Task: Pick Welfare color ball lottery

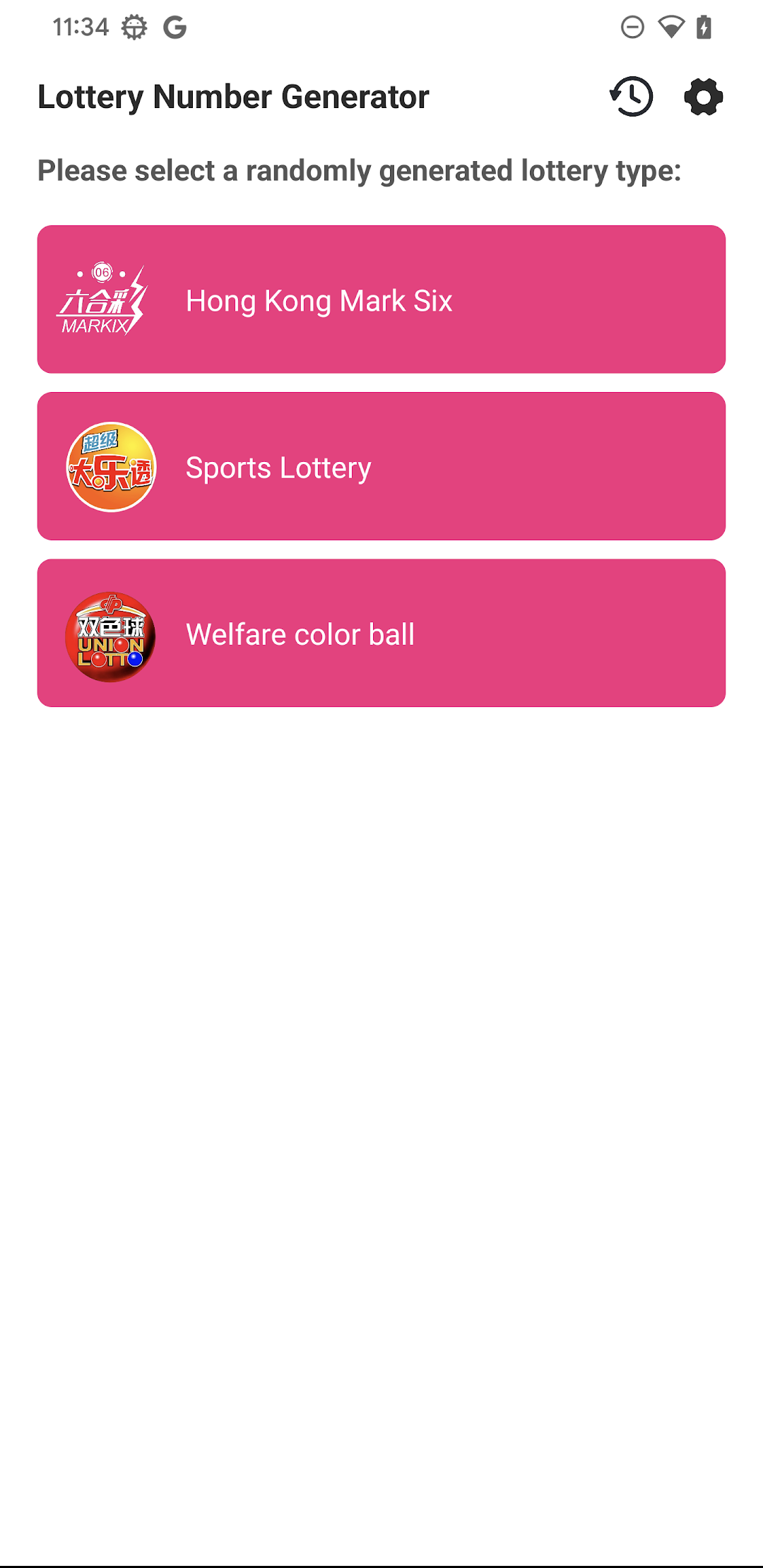Action: click(381, 633)
